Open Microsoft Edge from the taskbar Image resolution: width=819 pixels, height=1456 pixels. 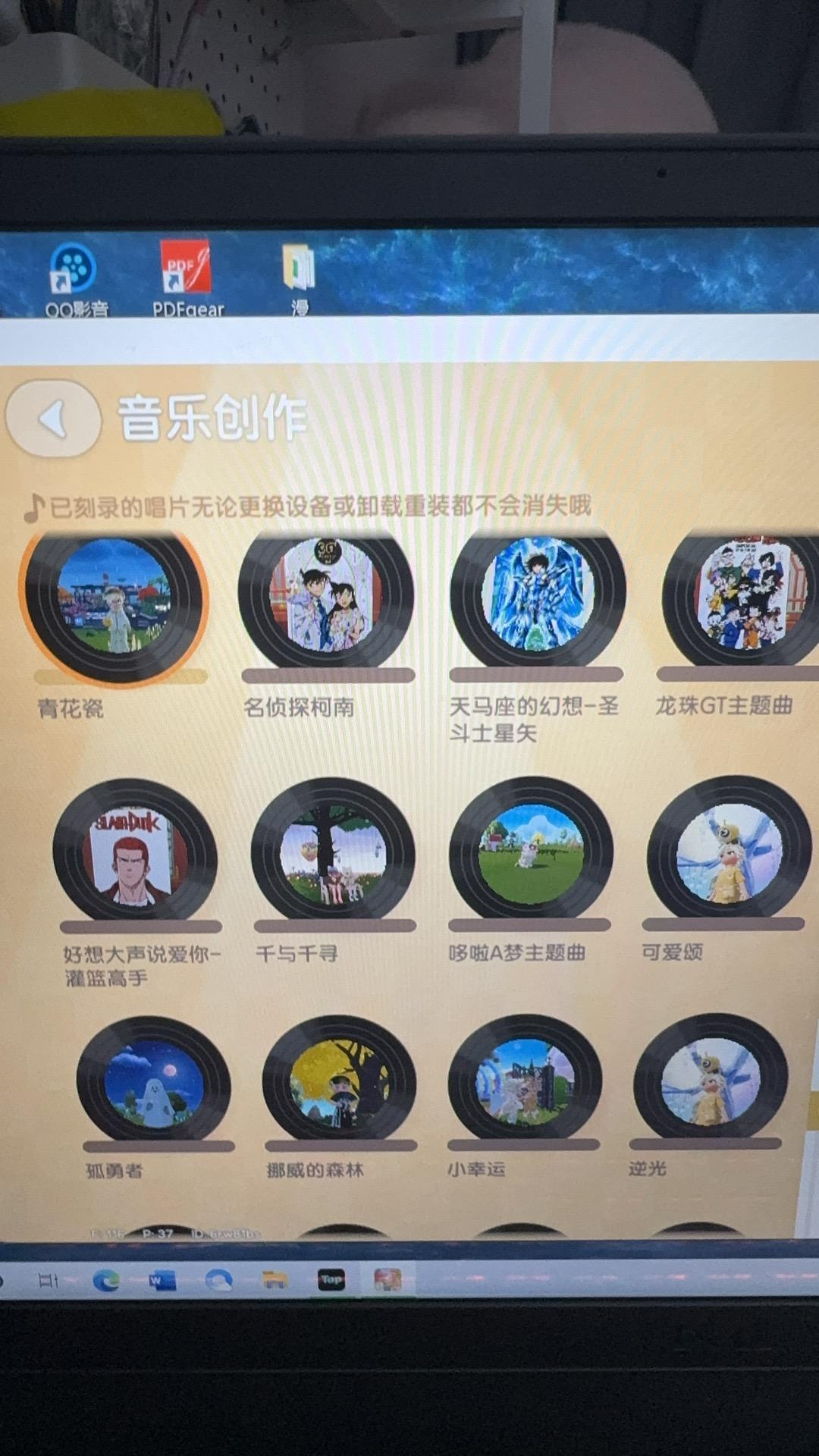point(105,1281)
